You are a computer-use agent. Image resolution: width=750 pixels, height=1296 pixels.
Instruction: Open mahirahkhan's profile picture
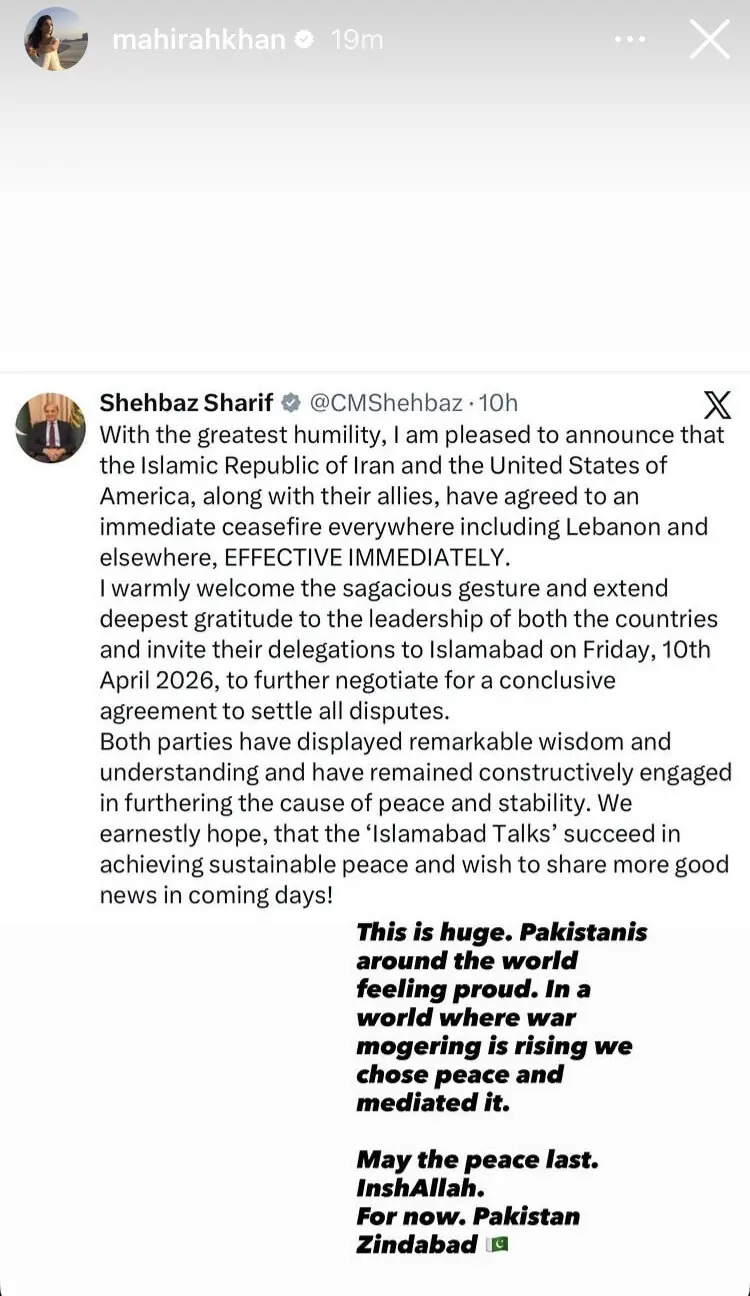(x=56, y=39)
